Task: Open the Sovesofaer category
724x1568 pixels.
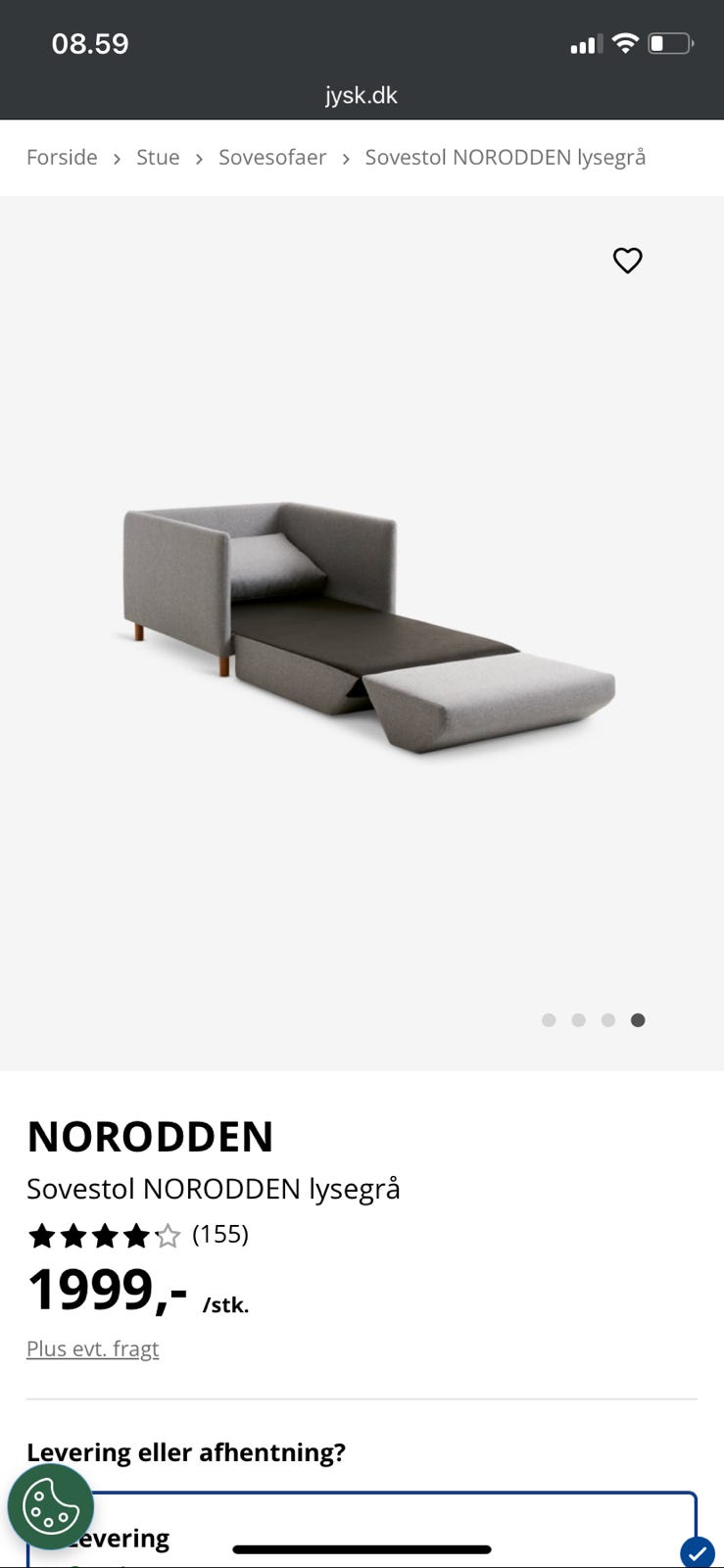Action: (x=272, y=158)
